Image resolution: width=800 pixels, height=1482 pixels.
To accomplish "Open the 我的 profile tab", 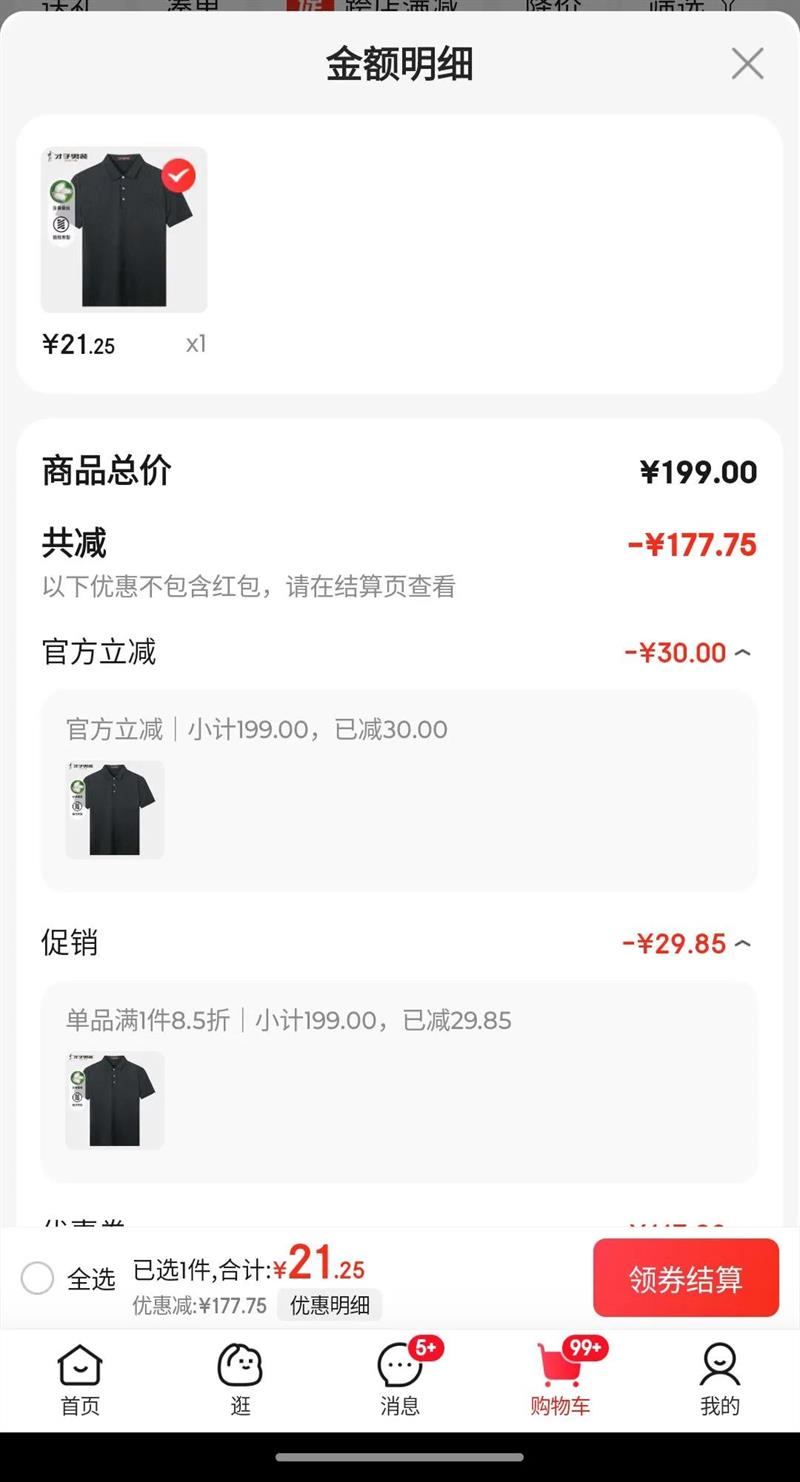I will pyautogui.click(x=720, y=1379).
